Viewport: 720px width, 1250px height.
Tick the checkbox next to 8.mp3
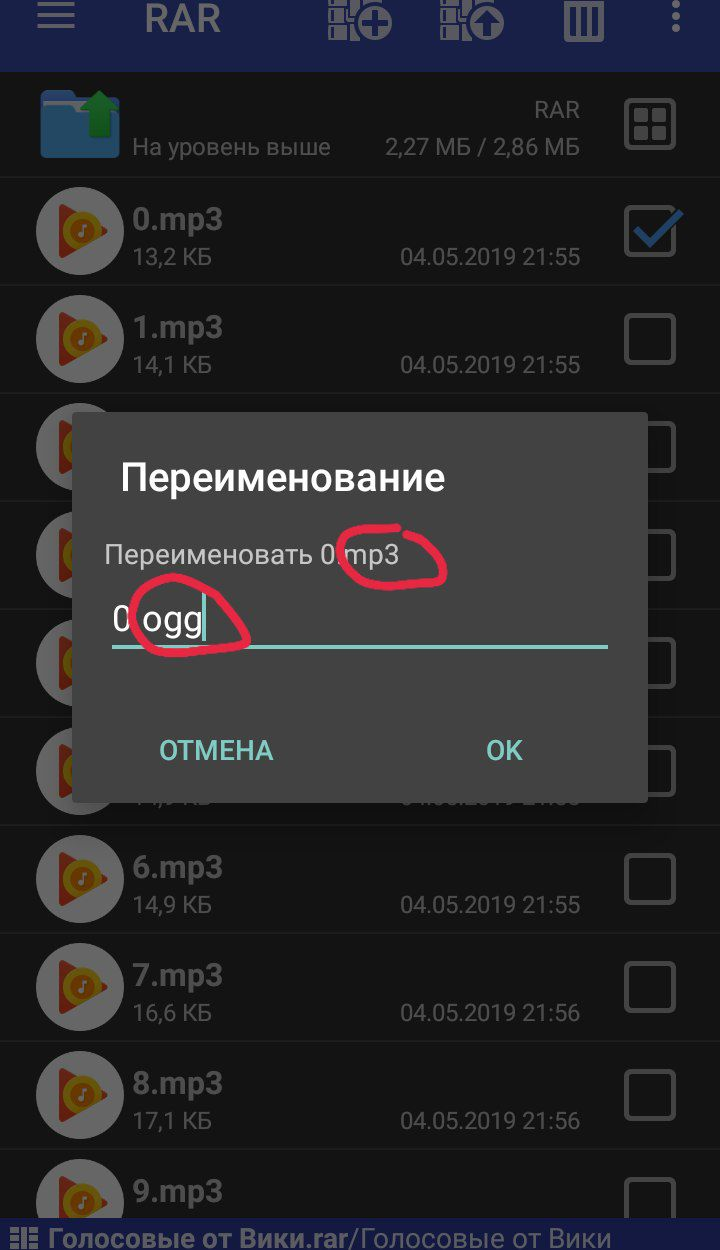650,1096
